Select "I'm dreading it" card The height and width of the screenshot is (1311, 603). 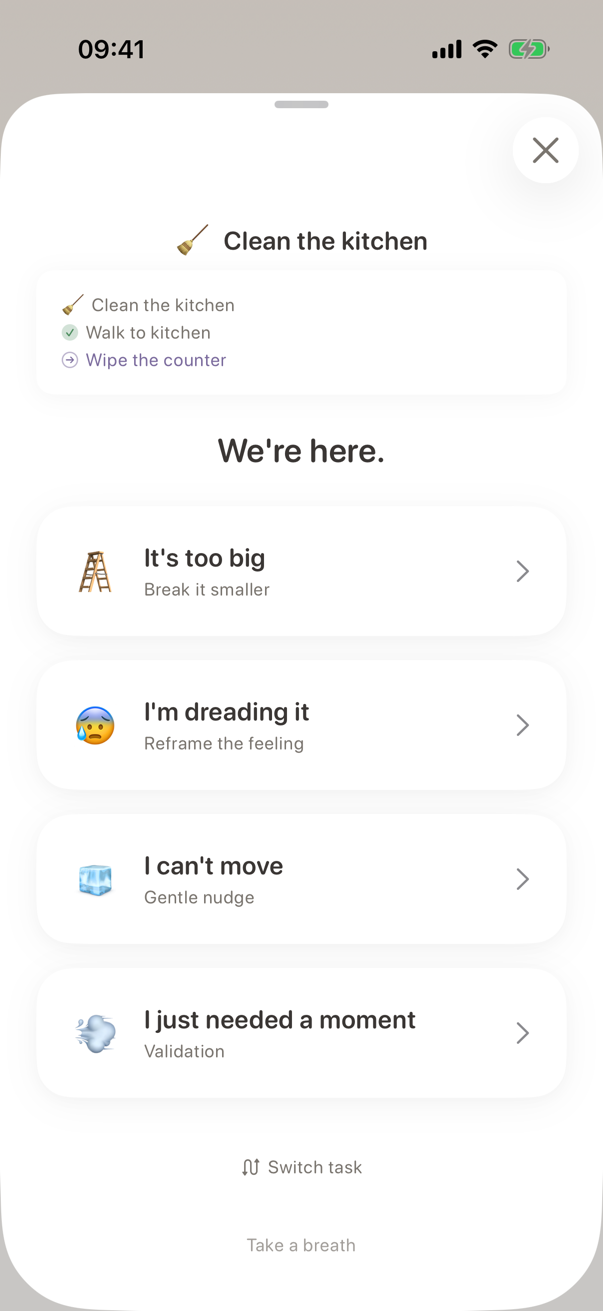[x=301, y=725]
